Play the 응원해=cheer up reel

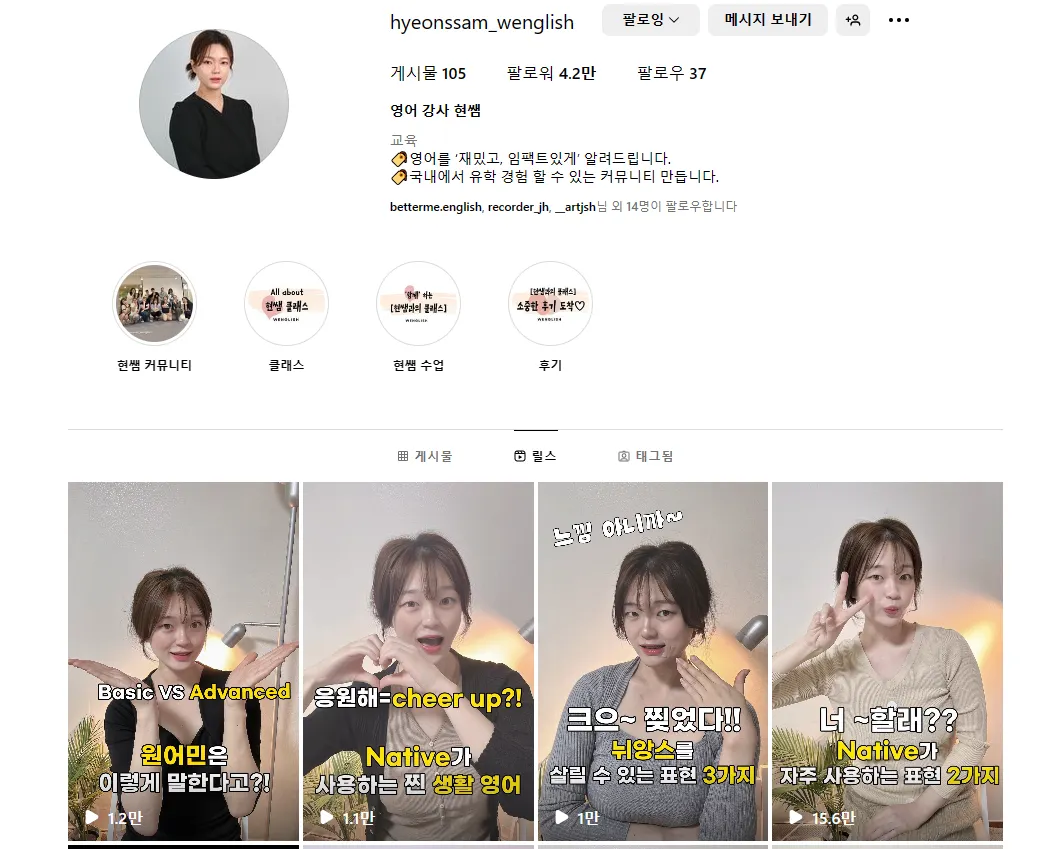coord(418,660)
